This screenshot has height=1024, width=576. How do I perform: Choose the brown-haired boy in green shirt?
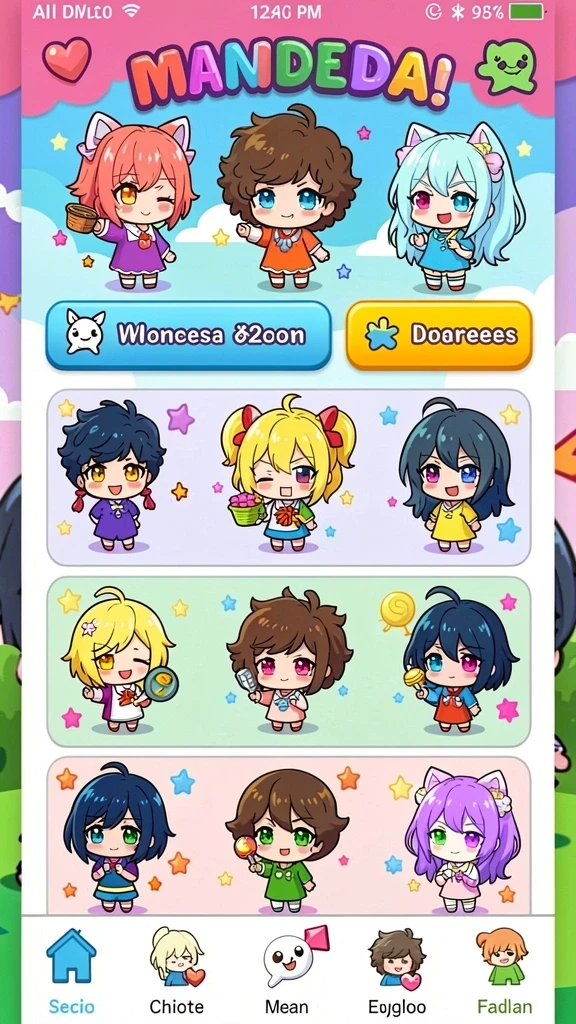[287, 841]
